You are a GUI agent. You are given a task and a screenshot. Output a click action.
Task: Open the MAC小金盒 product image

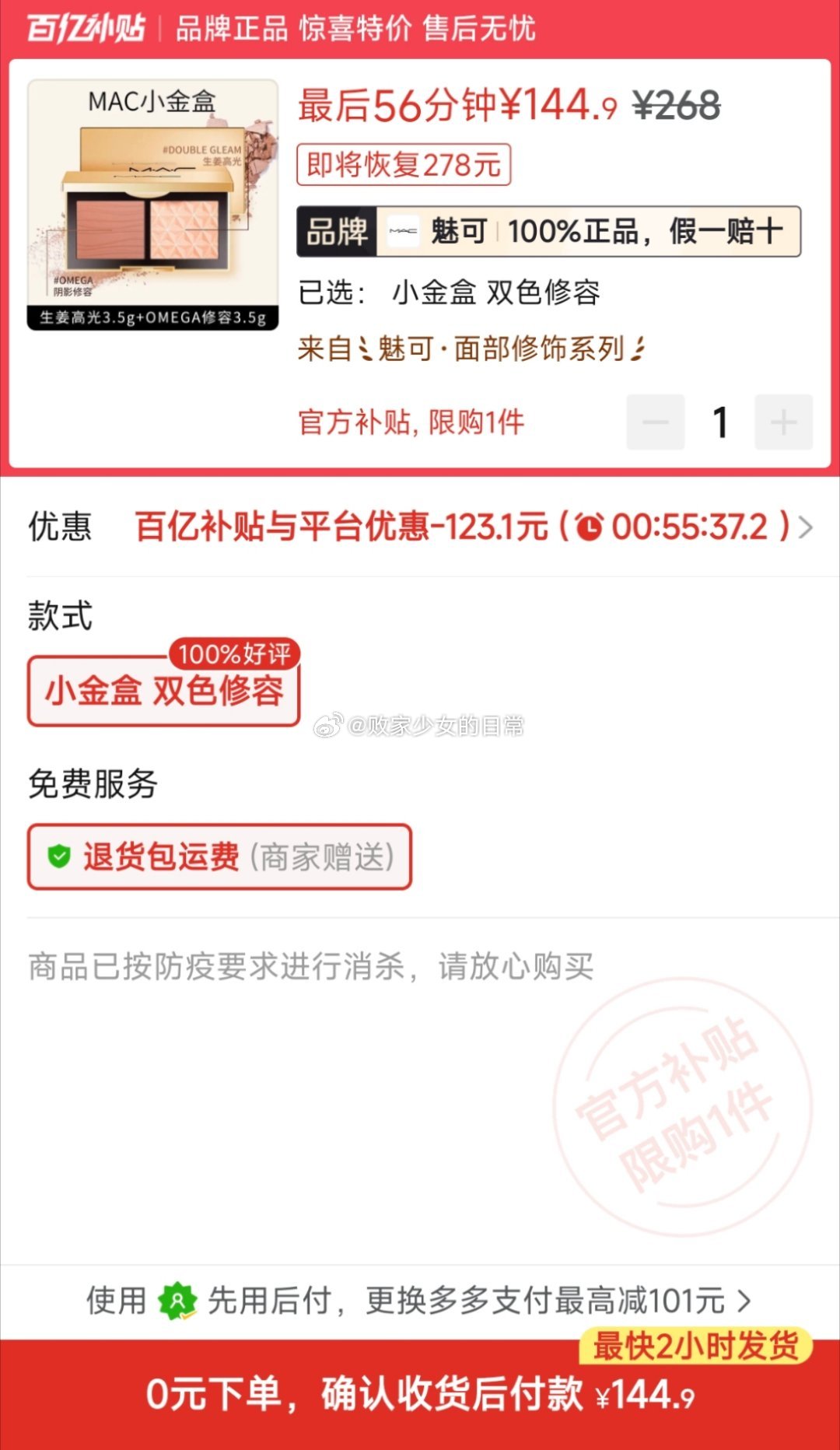(x=152, y=205)
